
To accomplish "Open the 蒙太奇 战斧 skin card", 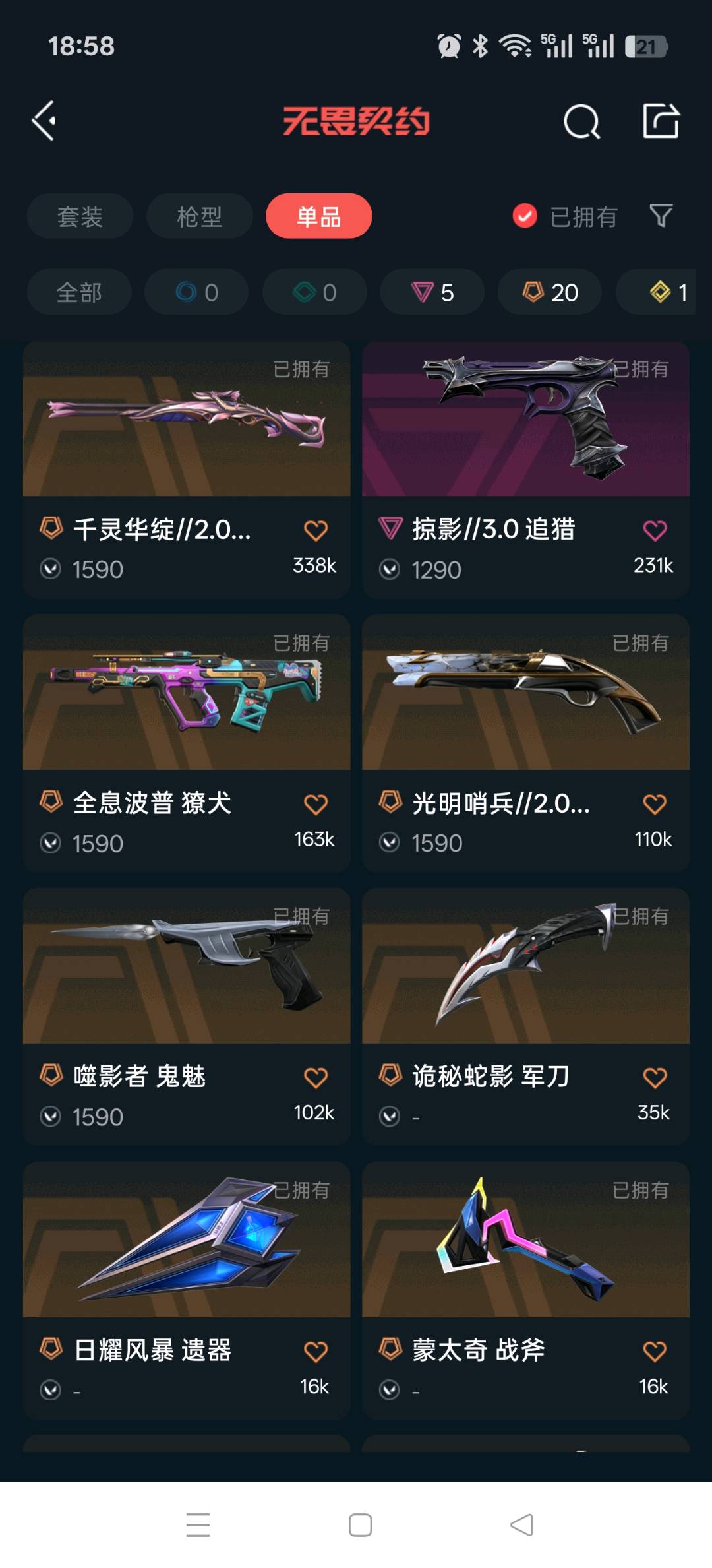I will [x=525, y=1291].
